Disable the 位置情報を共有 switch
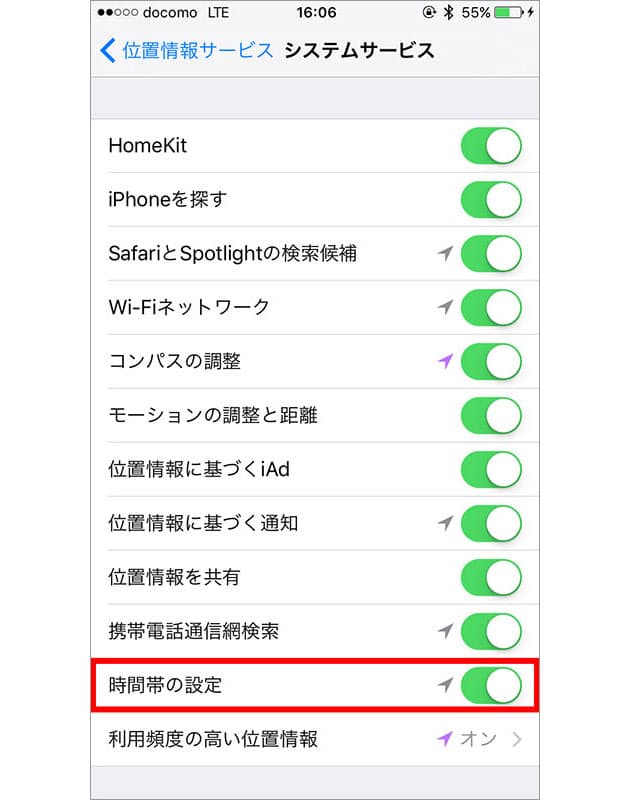This screenshot has height=800, width=630. (491, 578)
